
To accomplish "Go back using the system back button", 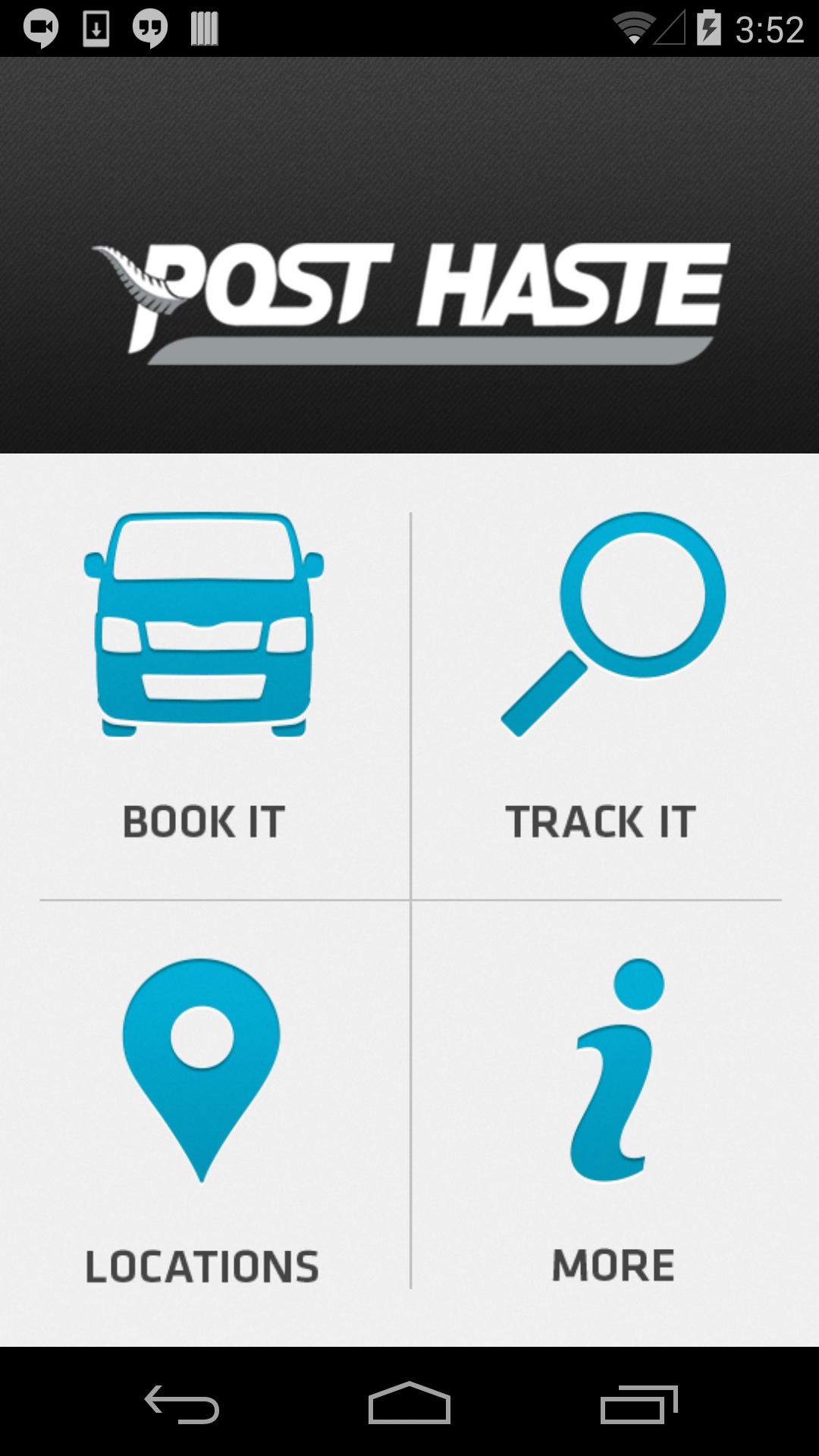I will [182, 1404].
